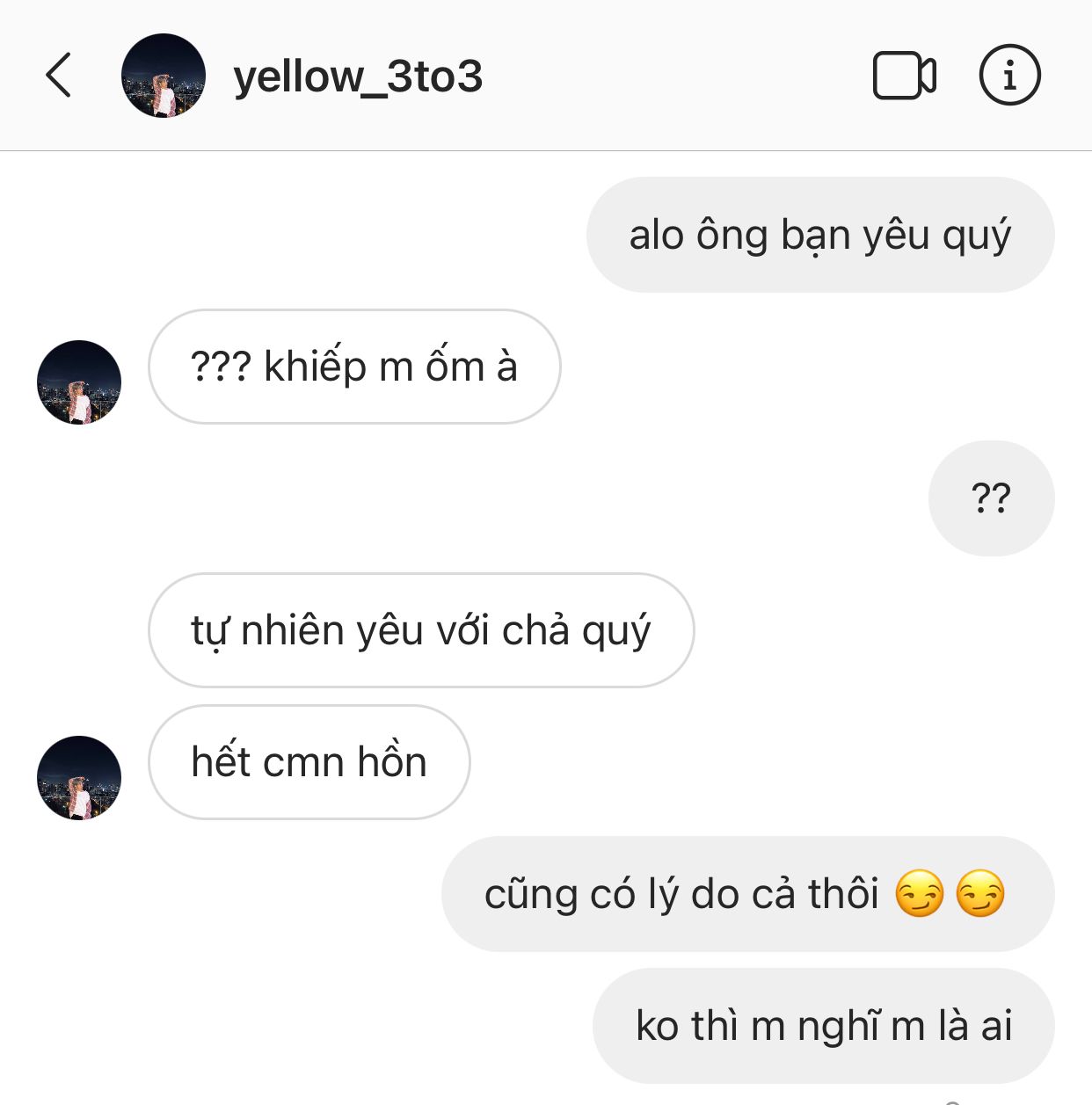This screenshot has width=1092, height=1105.
Task: Tap the avatar beside "??? khiếp m ốm à"
Action: click(x=79, y=382)
